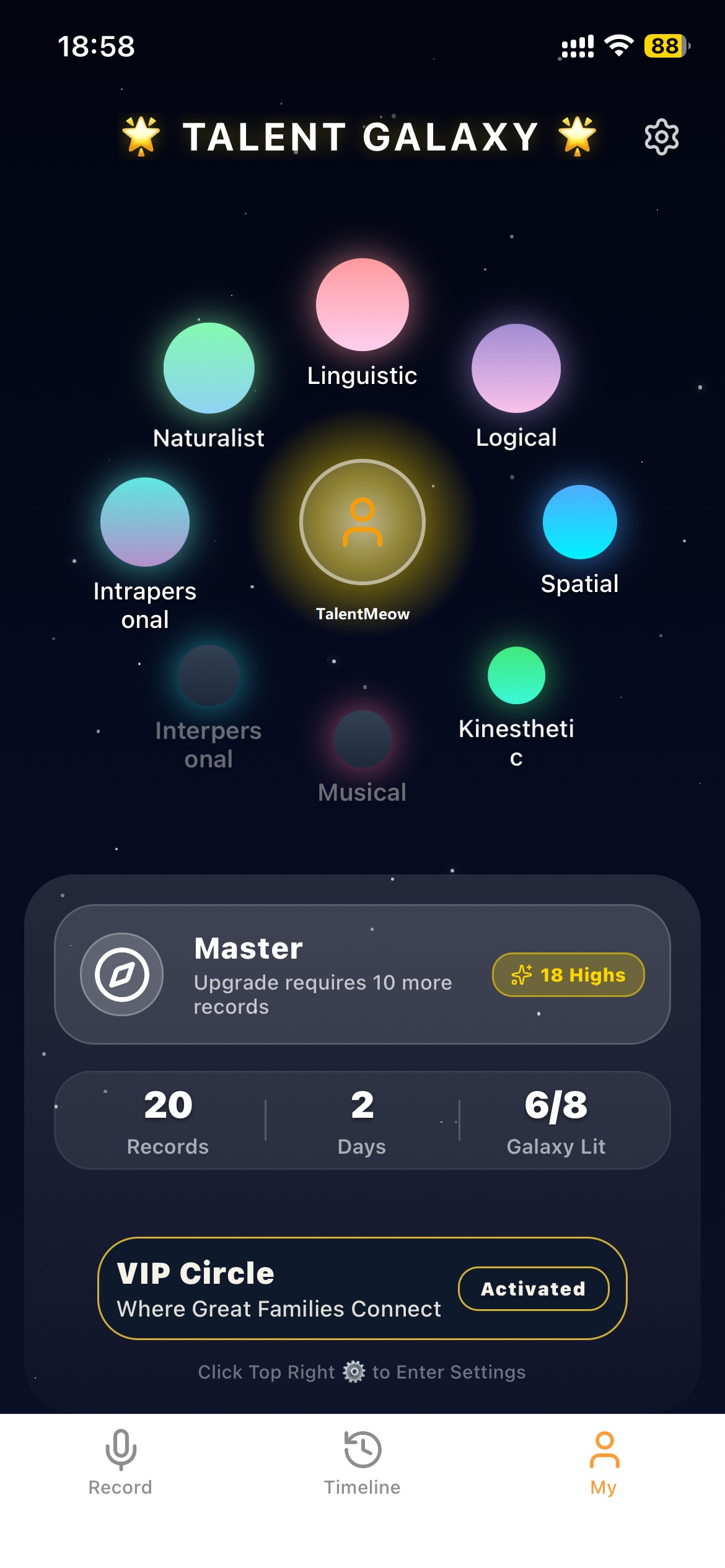Tap the Linguistic planet
The image size is (725, 1568).
coord(362,305)
